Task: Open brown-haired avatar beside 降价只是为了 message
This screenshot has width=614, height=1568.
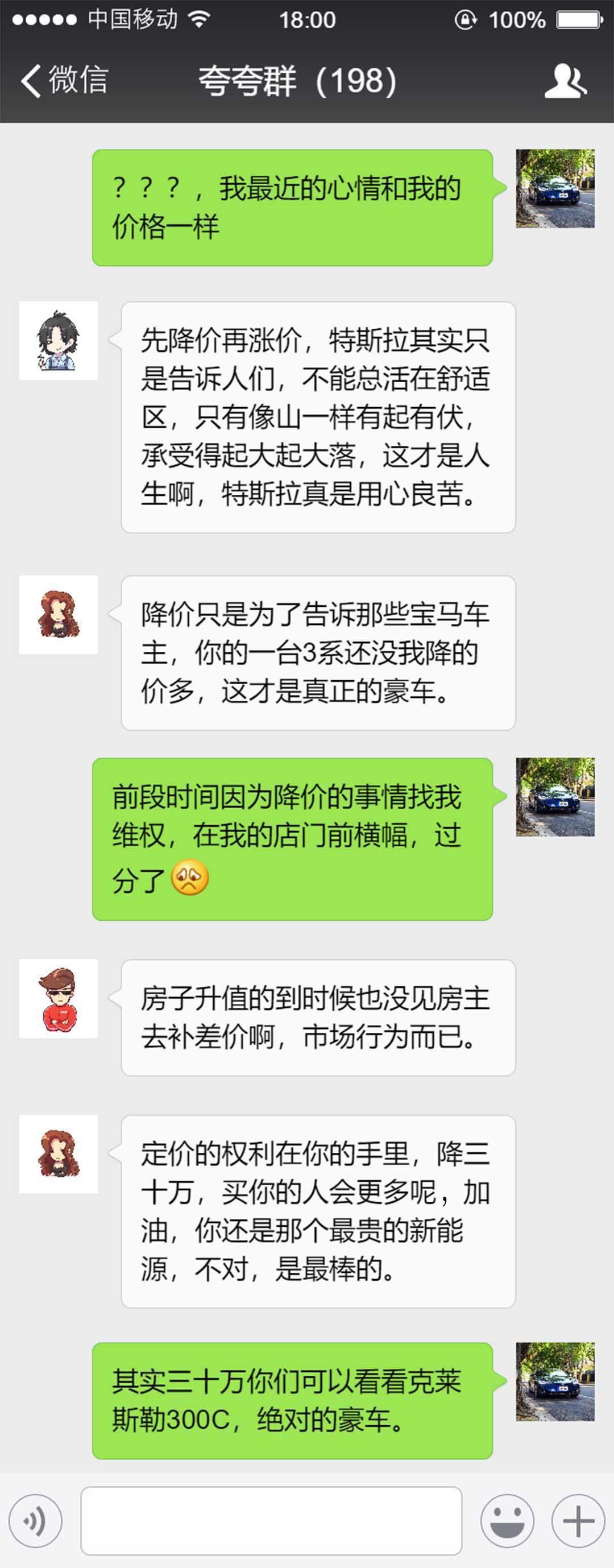Action: [x=59, y=615]
